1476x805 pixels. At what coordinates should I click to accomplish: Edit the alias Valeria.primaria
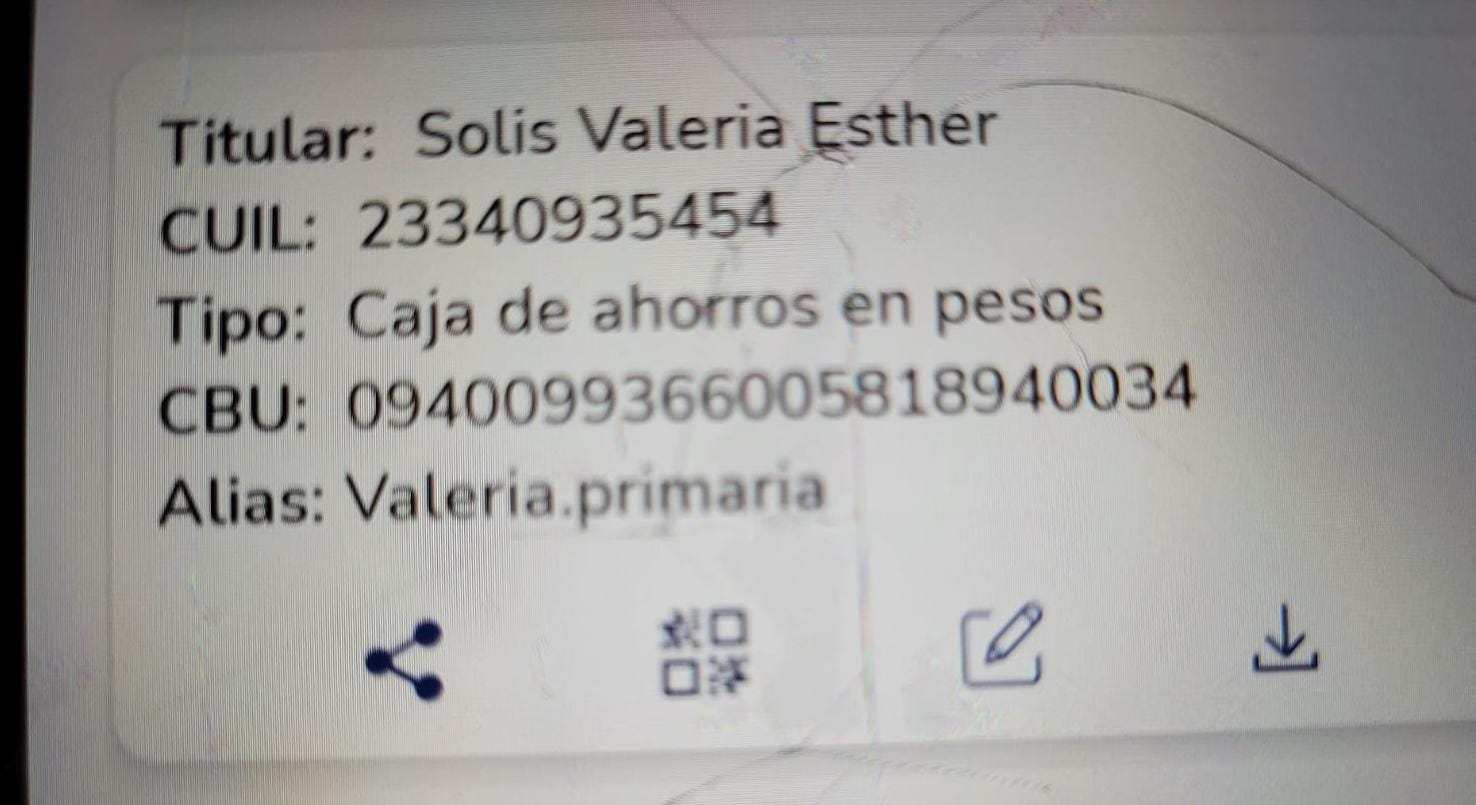[x=1002, y=645]
